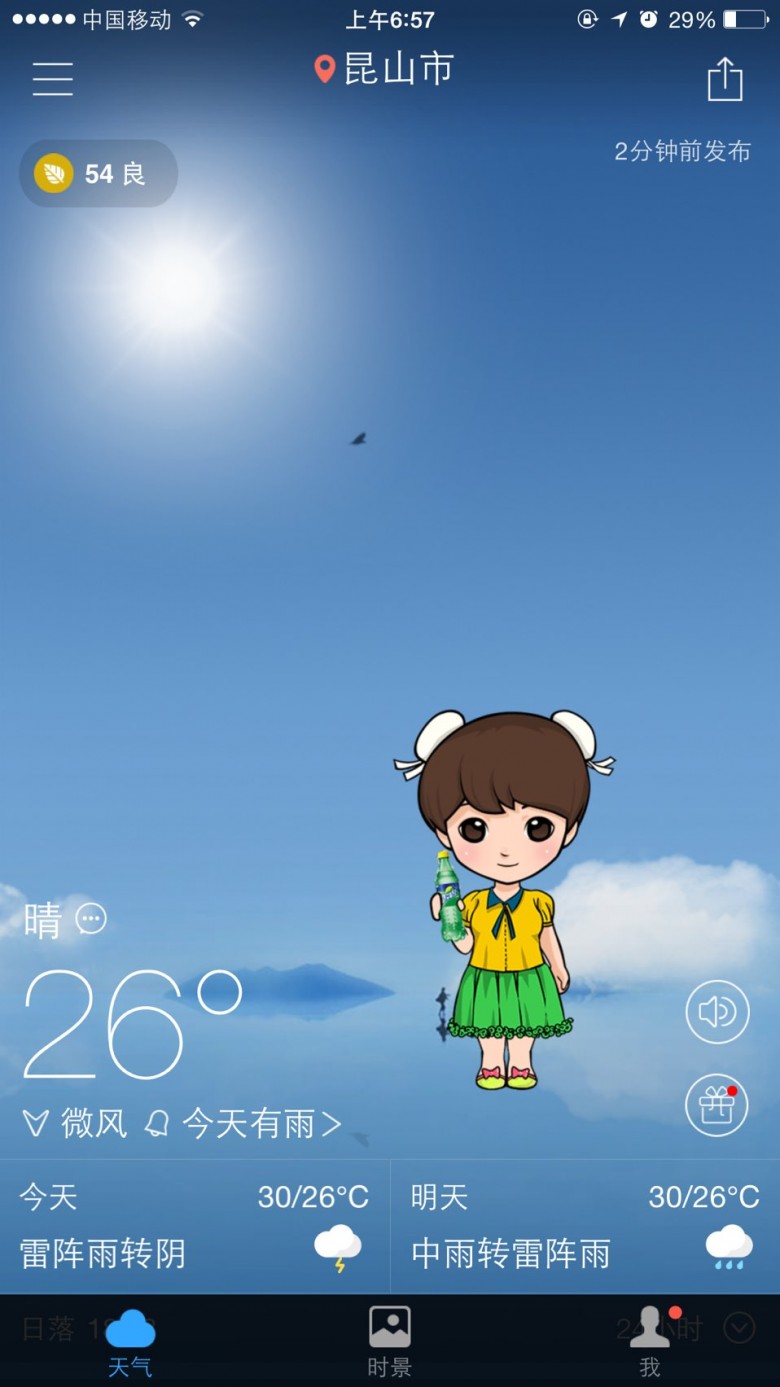Select the 天气 tab

tap(130, 1341)
